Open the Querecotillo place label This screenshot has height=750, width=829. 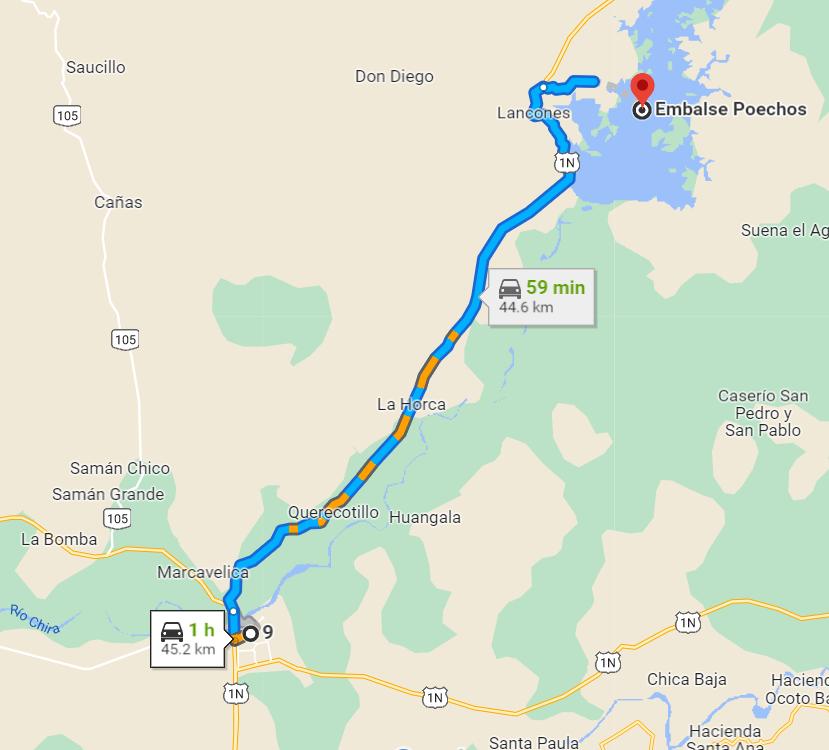pyautogui.click(x=333, y=512)
